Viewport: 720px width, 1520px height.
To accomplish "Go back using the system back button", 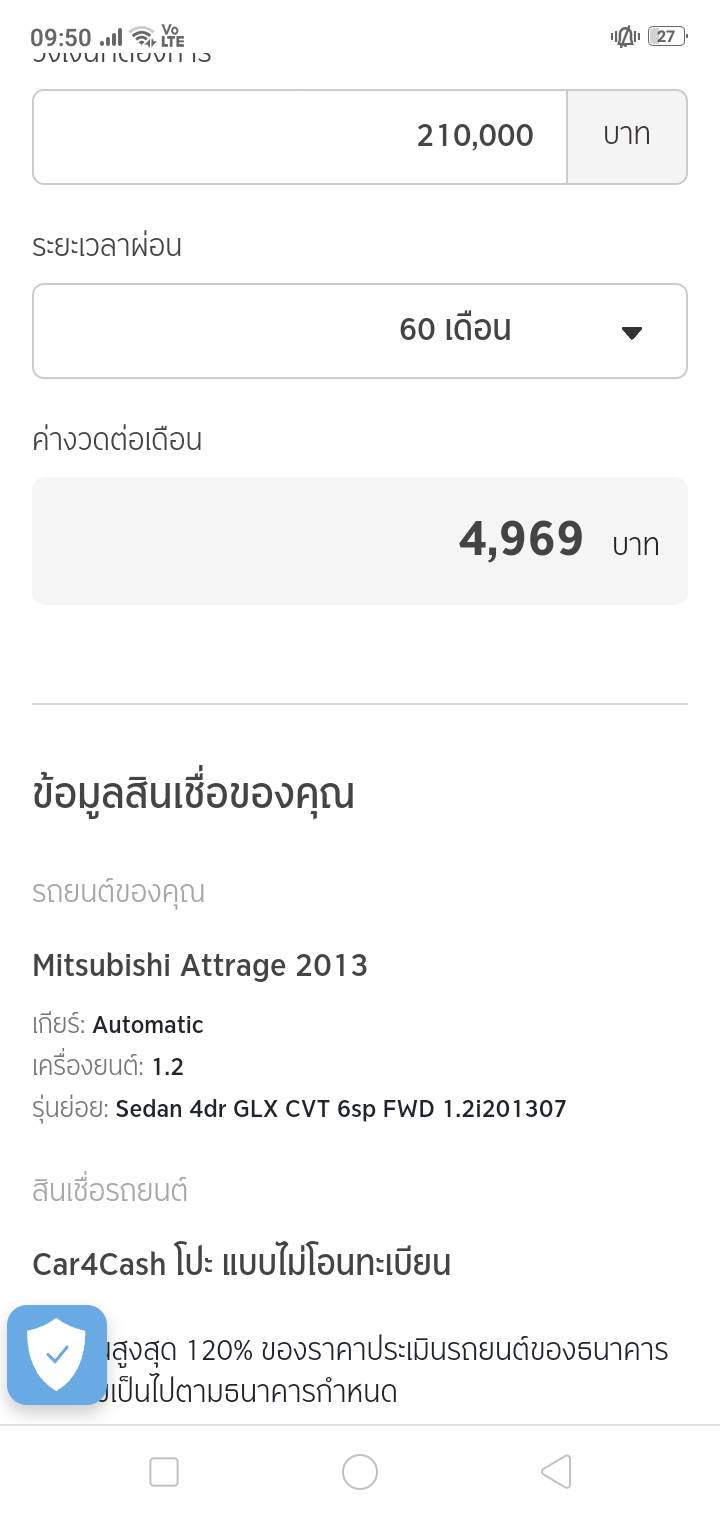I will pyautogui.click(x=555, y=1471).
